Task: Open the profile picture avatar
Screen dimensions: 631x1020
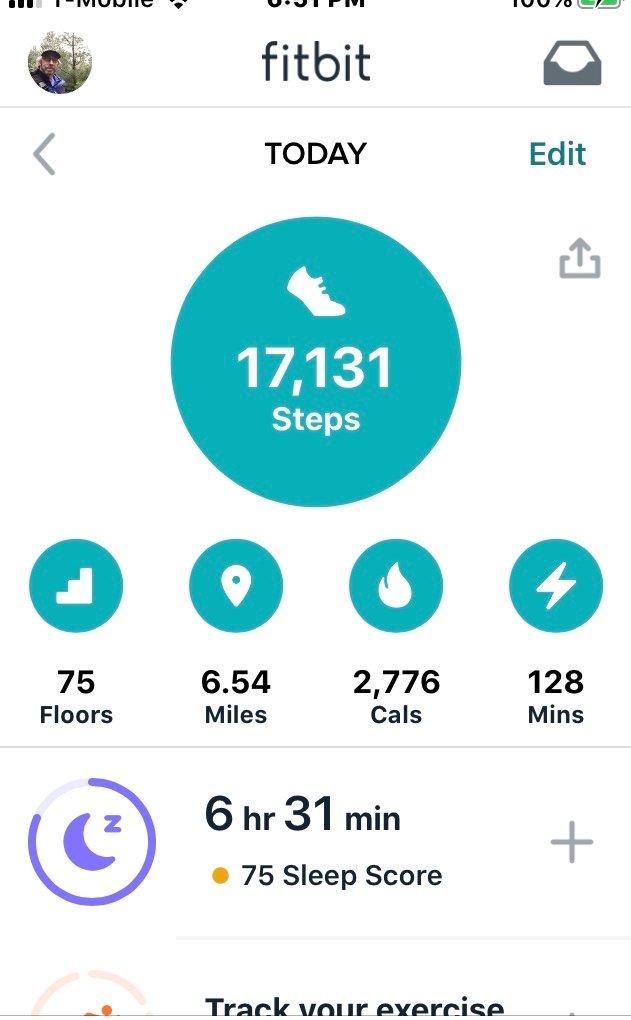Action: tap(60, 62)
